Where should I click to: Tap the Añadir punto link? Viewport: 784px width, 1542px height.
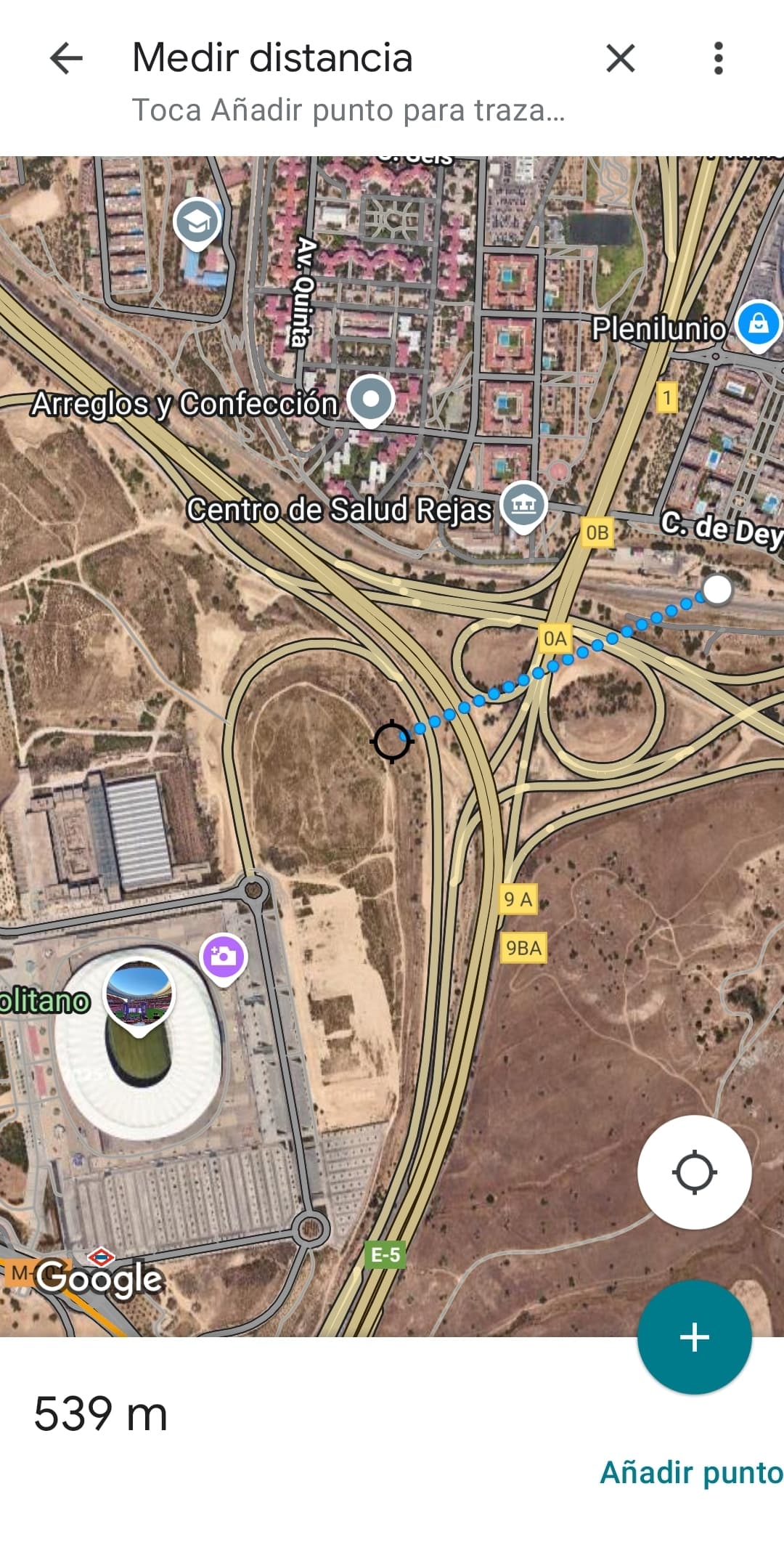coord(691,1472)
